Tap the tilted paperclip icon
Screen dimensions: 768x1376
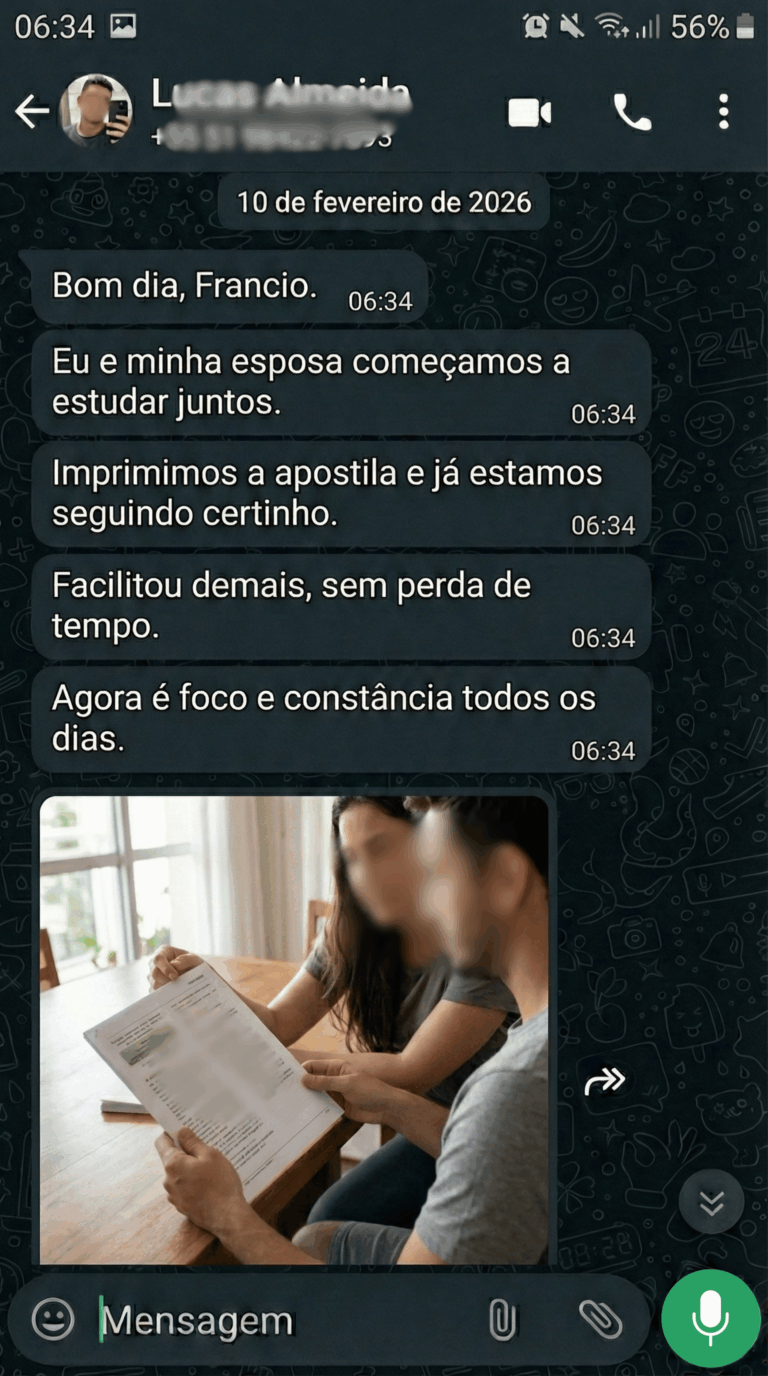point(600,1321)
